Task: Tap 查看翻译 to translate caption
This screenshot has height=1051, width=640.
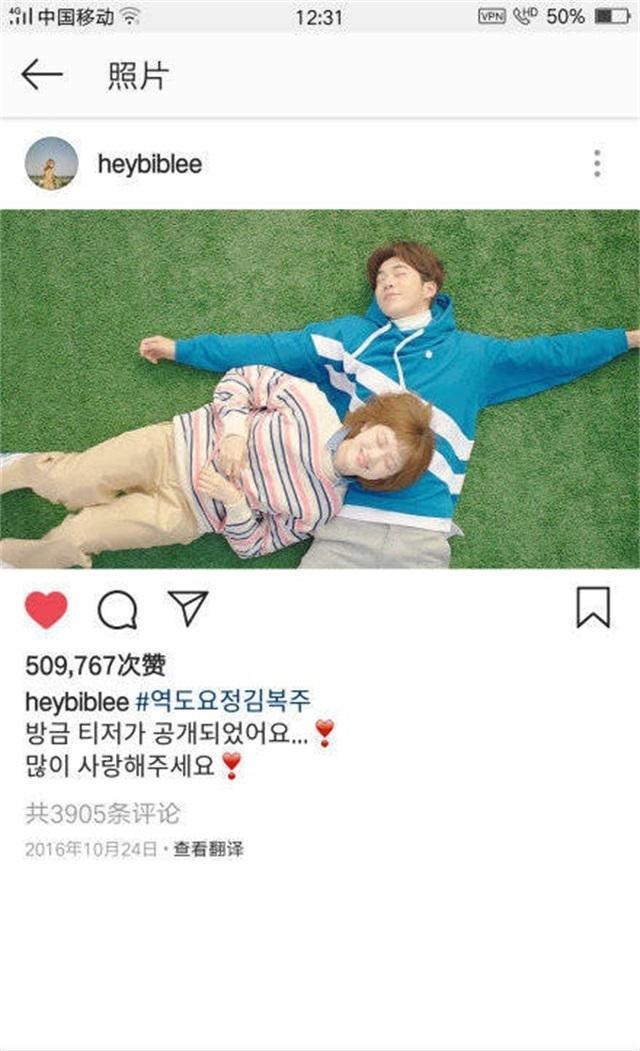Action: point(208,850)
